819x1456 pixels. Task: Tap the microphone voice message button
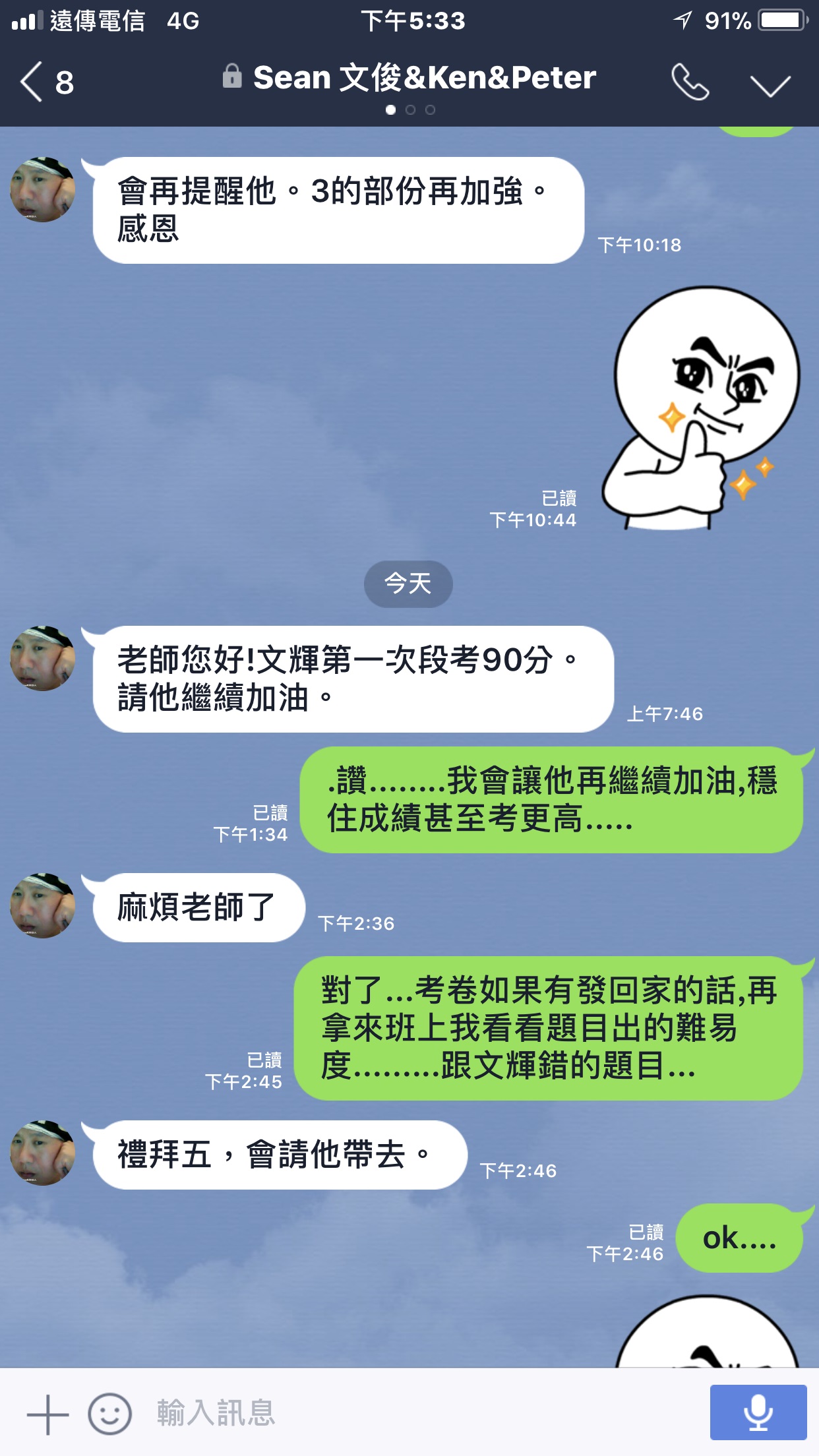[x=758, y=1412]
